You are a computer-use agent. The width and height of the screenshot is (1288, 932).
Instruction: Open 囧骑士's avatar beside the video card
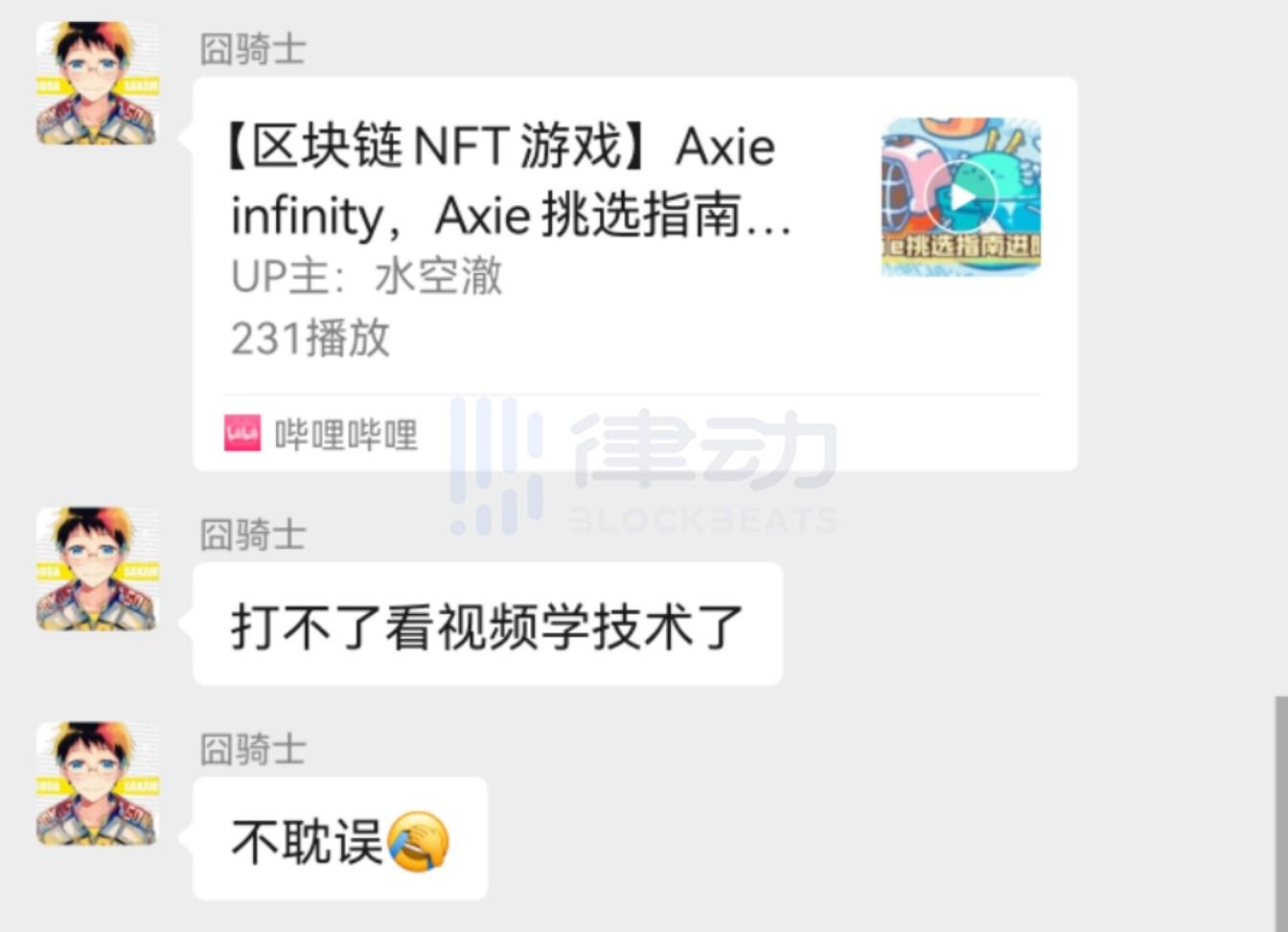[x=97, y=83]
